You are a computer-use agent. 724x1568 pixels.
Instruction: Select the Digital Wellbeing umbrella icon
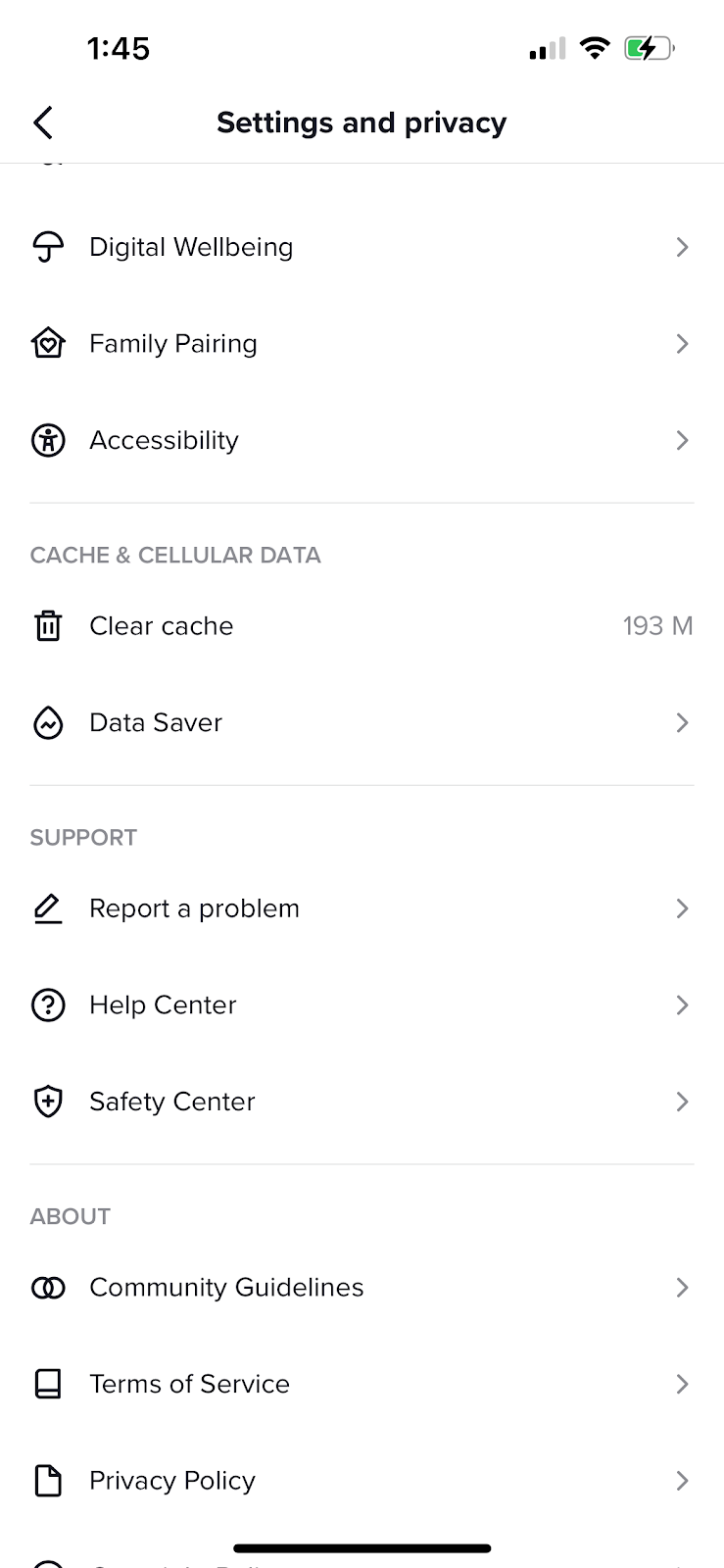(47, 247)
